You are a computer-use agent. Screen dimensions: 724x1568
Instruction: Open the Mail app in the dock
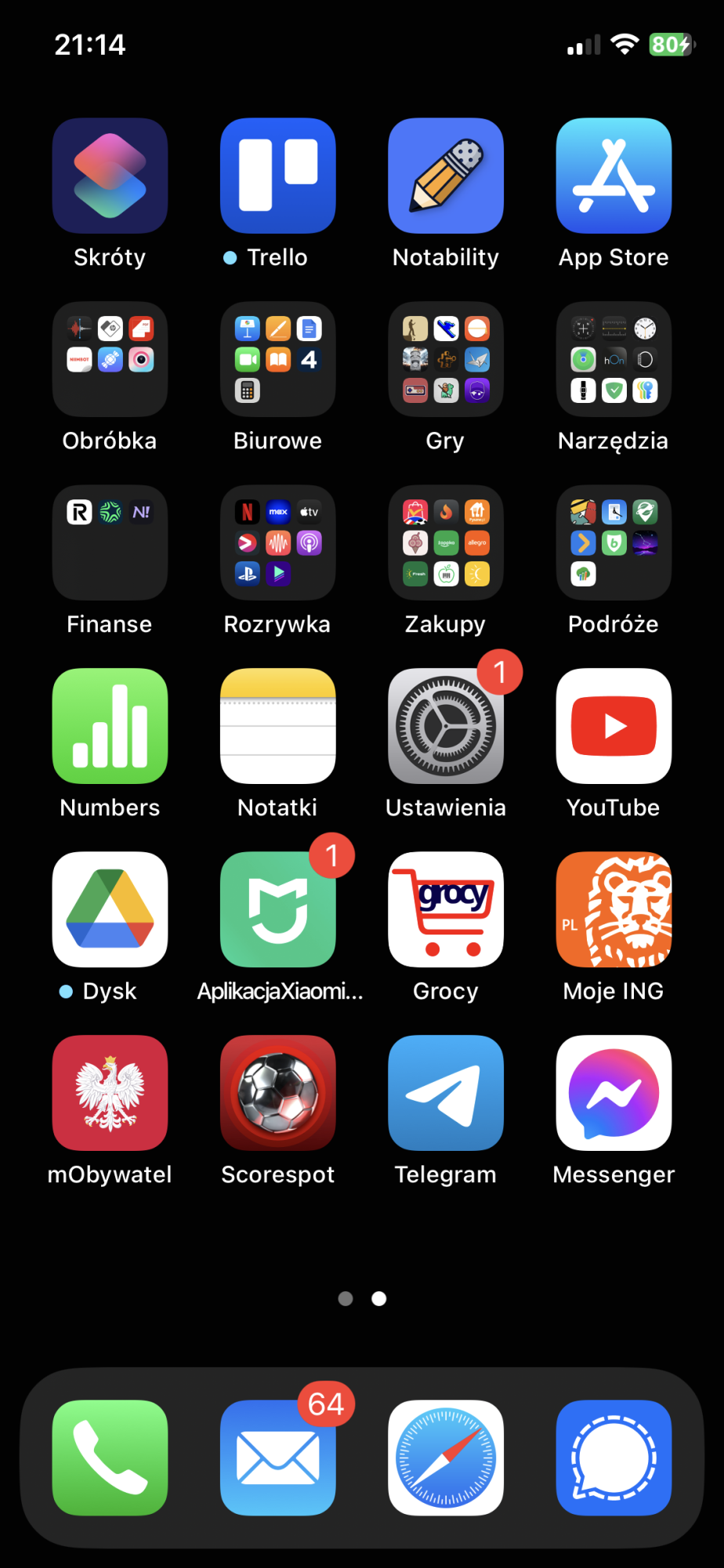coord(277,1457)
